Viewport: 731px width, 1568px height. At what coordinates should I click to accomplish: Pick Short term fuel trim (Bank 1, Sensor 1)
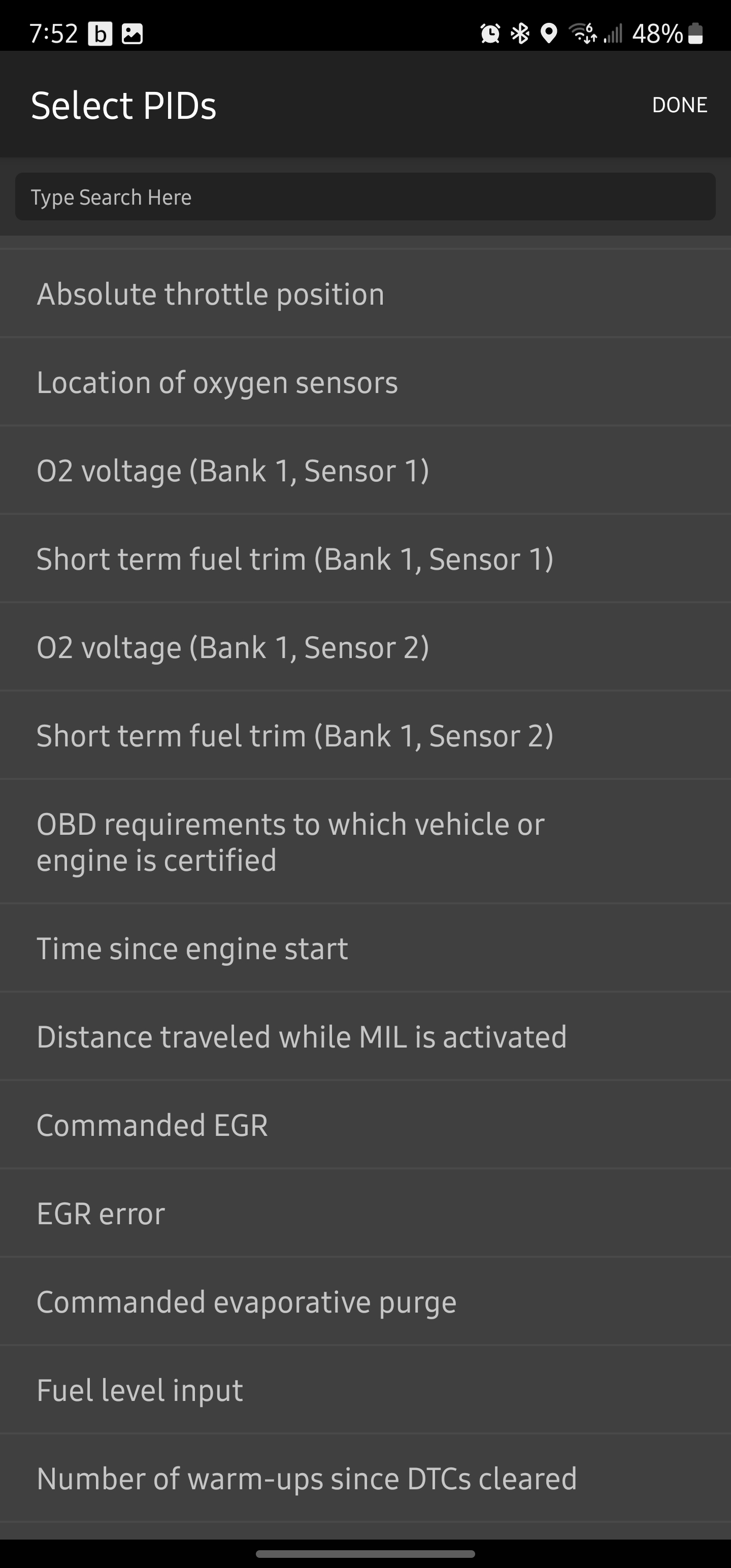tap(365, 559)
